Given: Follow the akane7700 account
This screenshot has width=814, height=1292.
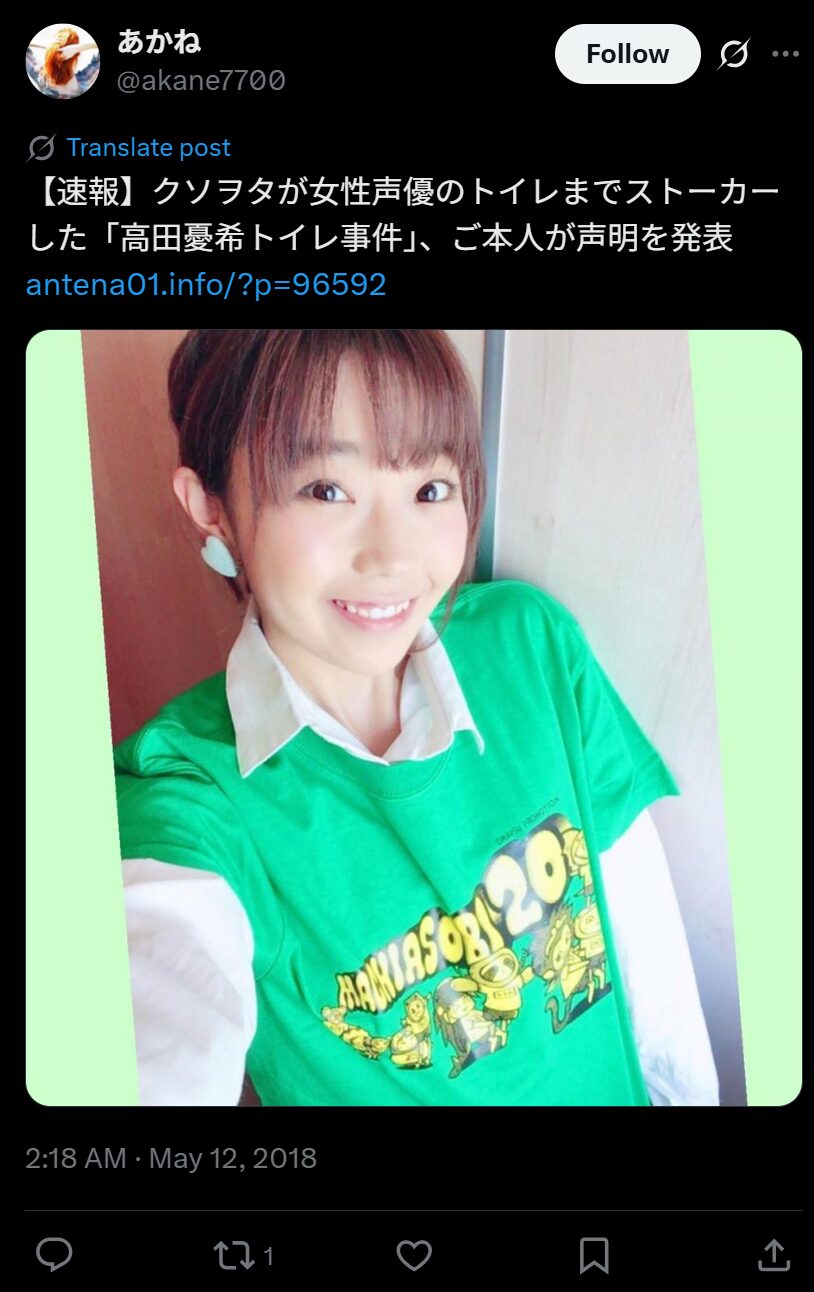Looking at the screenshot, I should tap(627, 54).
